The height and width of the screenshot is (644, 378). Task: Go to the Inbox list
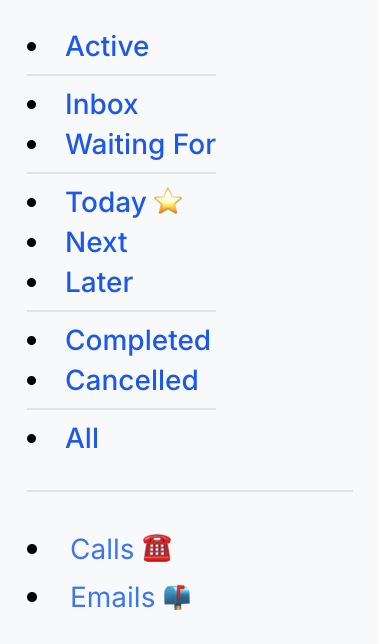click(x=101, y=104)
